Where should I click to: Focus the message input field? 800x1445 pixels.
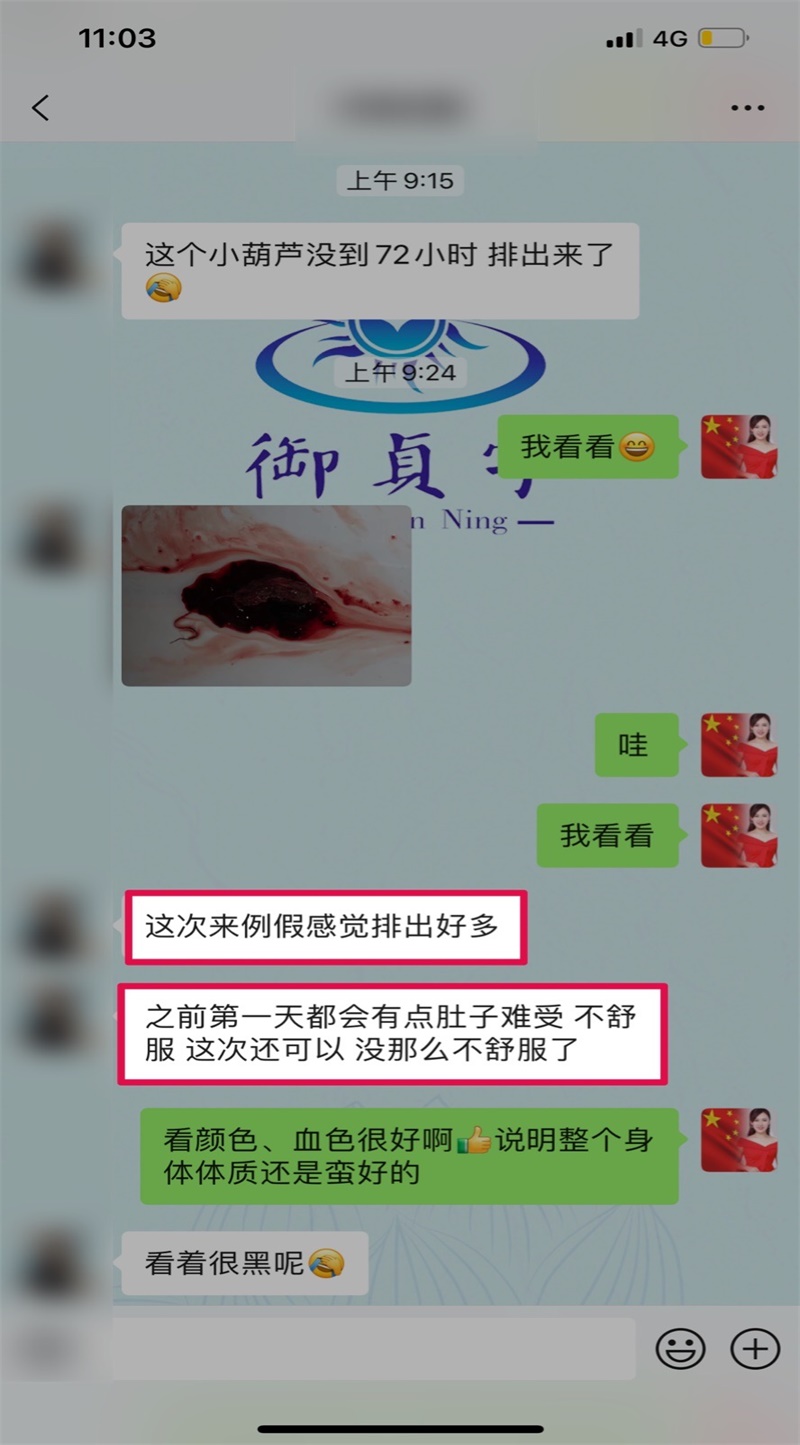370,1349
